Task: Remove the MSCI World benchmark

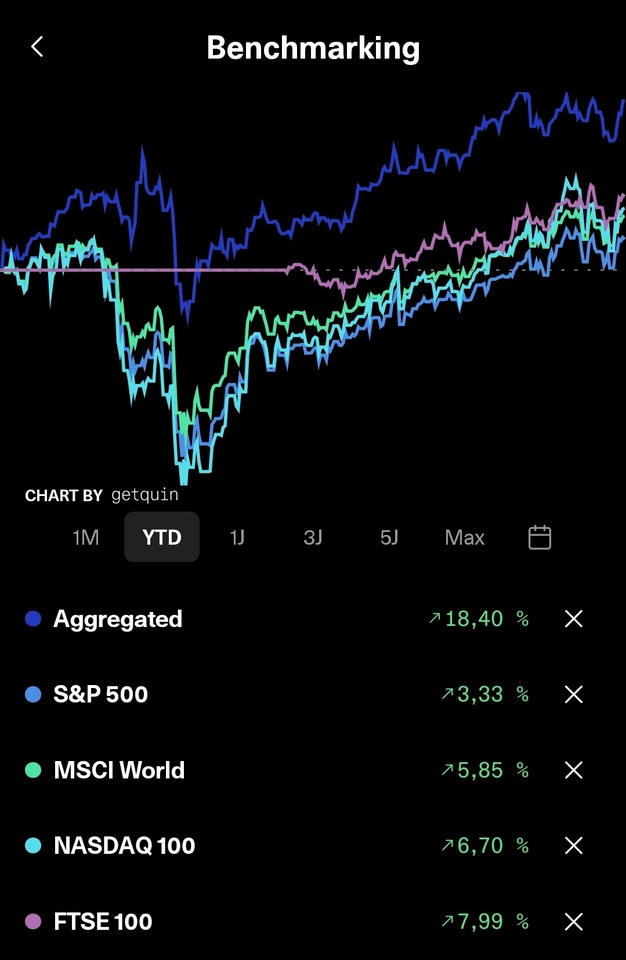Action: click(573, 770)
